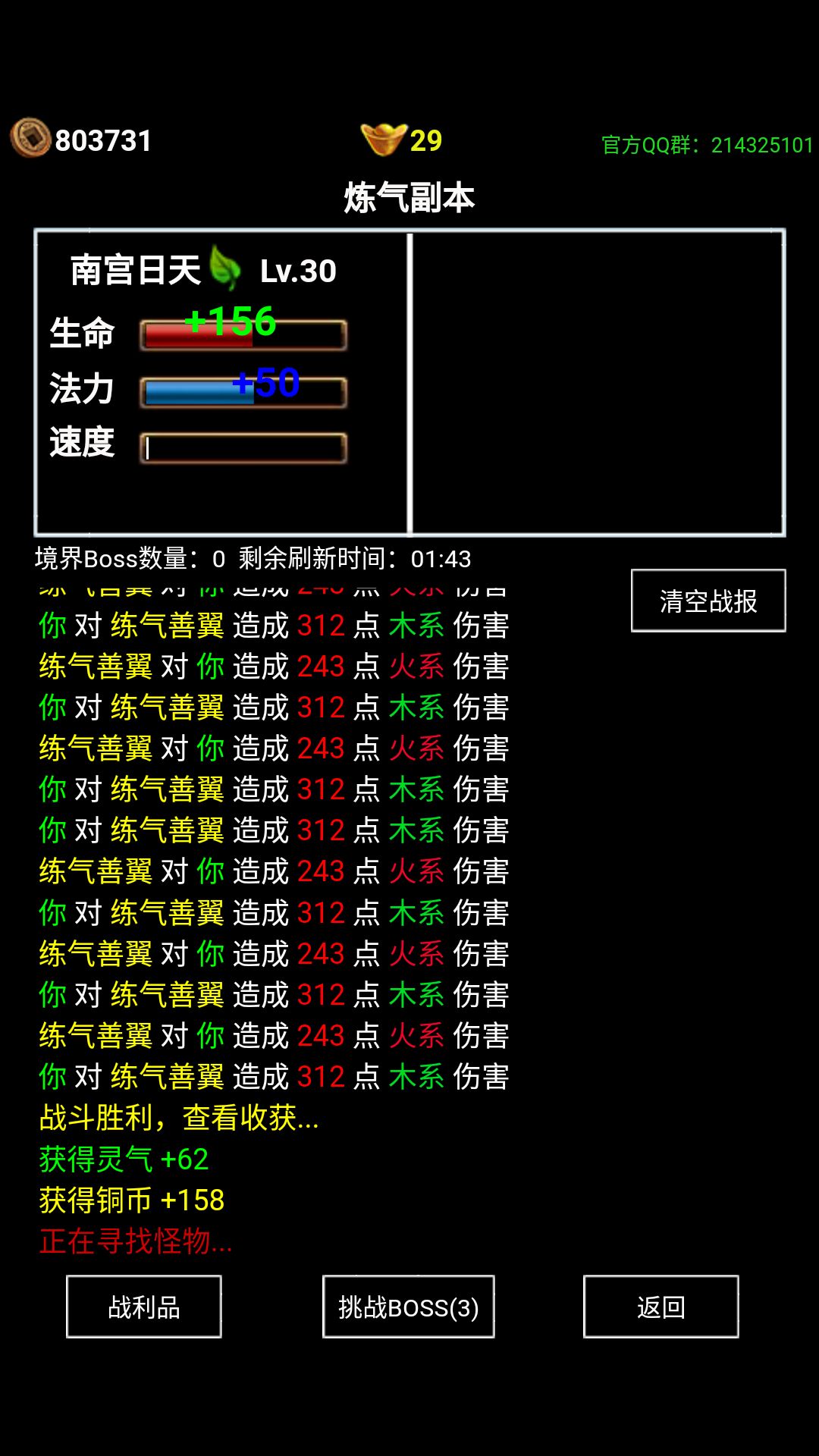The height and width of the screenshot is (1456, 819).
Task: Click the copper coin balance 803731
Action: (x=102, y=140)
